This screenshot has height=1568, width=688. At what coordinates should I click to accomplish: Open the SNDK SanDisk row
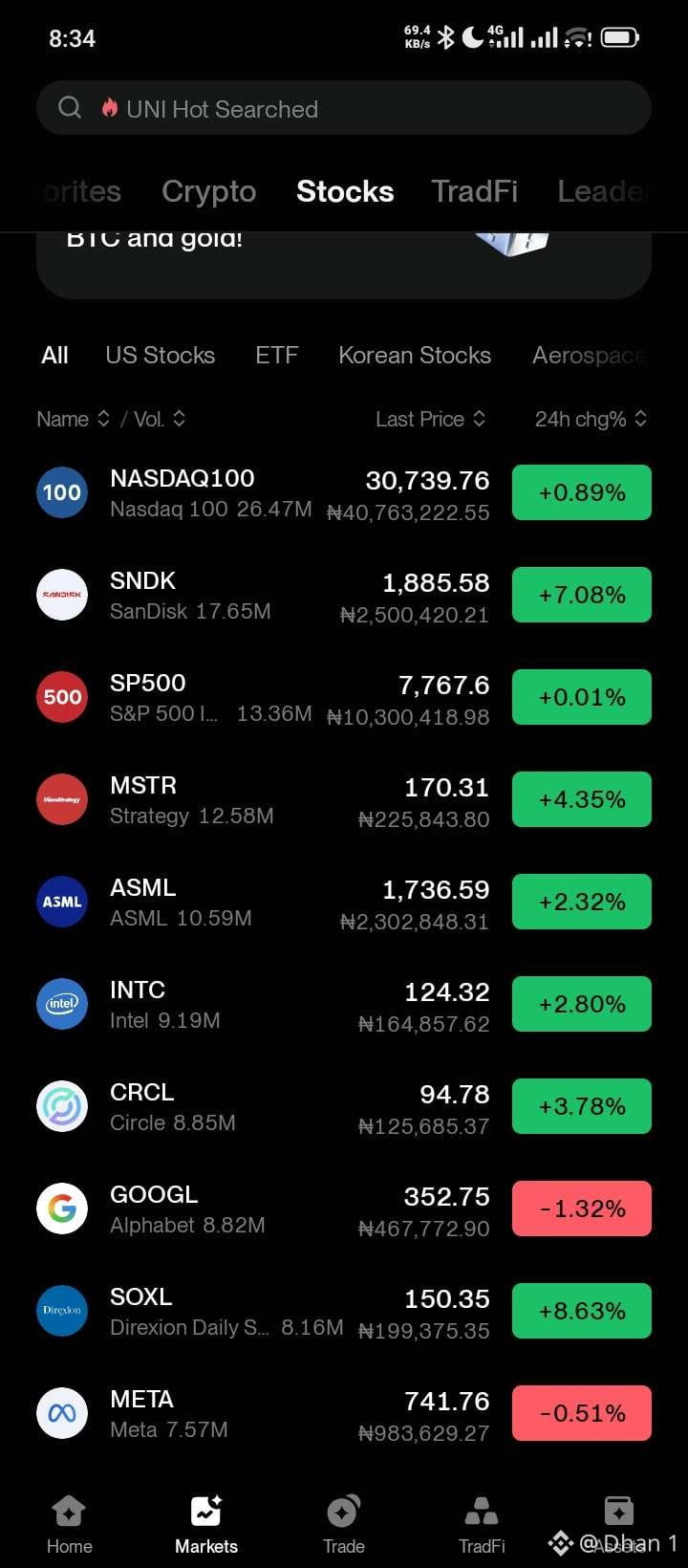coord(344,596)
